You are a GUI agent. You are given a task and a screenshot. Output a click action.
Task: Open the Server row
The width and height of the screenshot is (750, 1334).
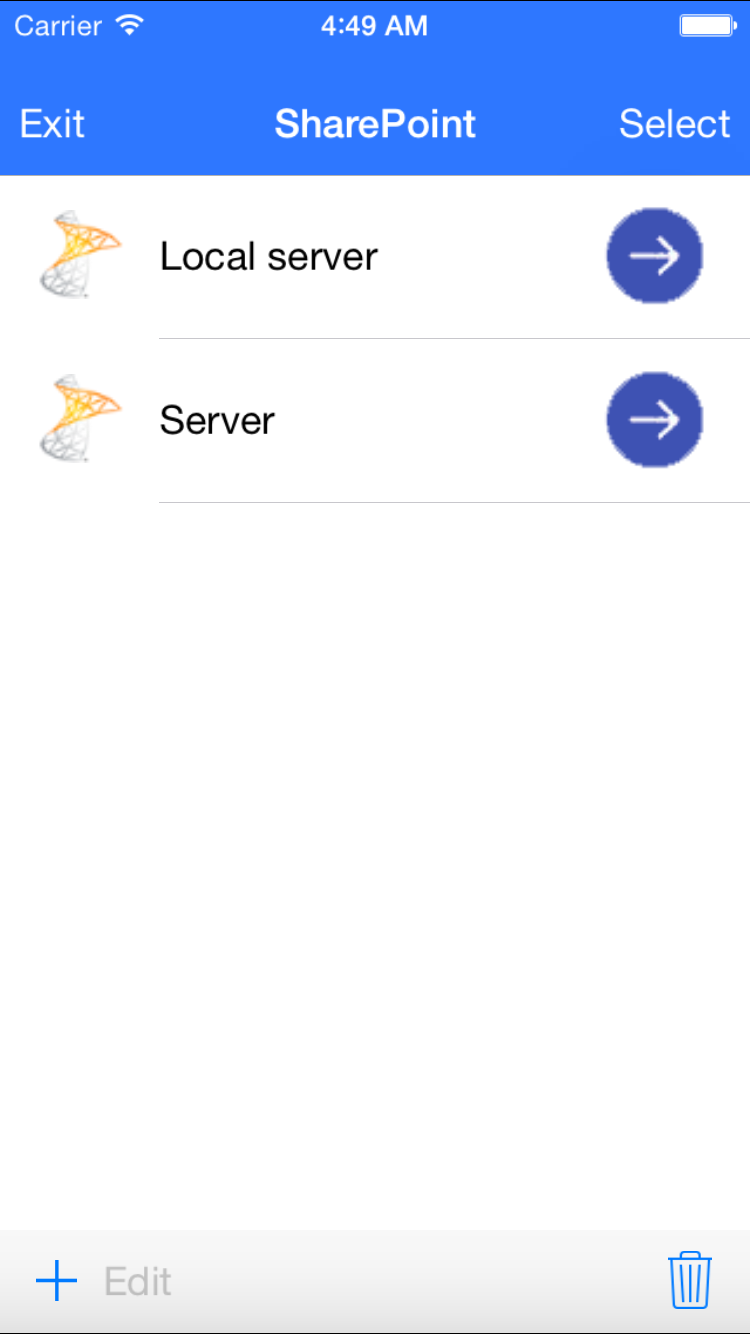pos(375,421)
